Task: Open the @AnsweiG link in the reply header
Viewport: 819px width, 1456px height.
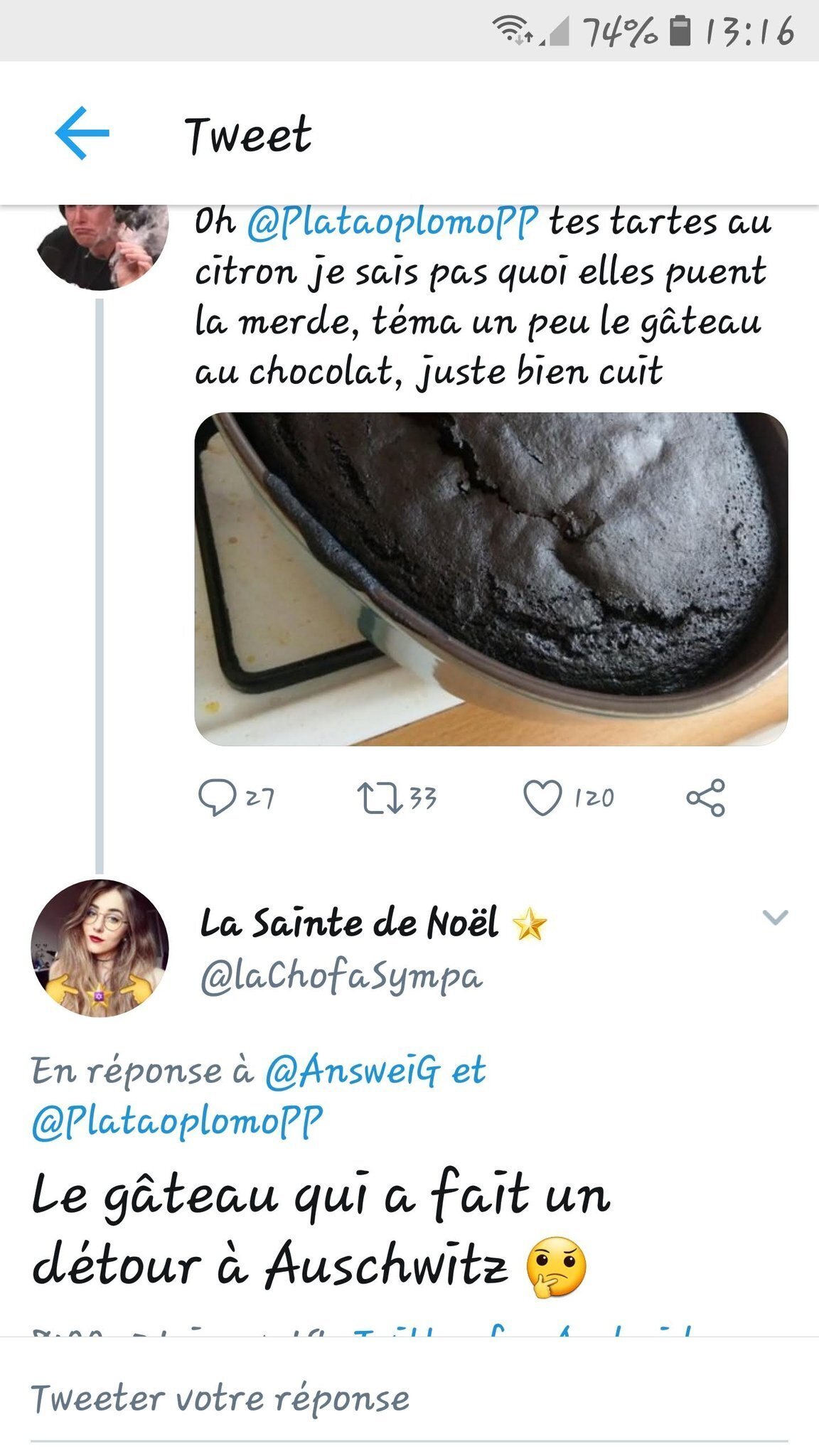Action: tap(353, 1072)
